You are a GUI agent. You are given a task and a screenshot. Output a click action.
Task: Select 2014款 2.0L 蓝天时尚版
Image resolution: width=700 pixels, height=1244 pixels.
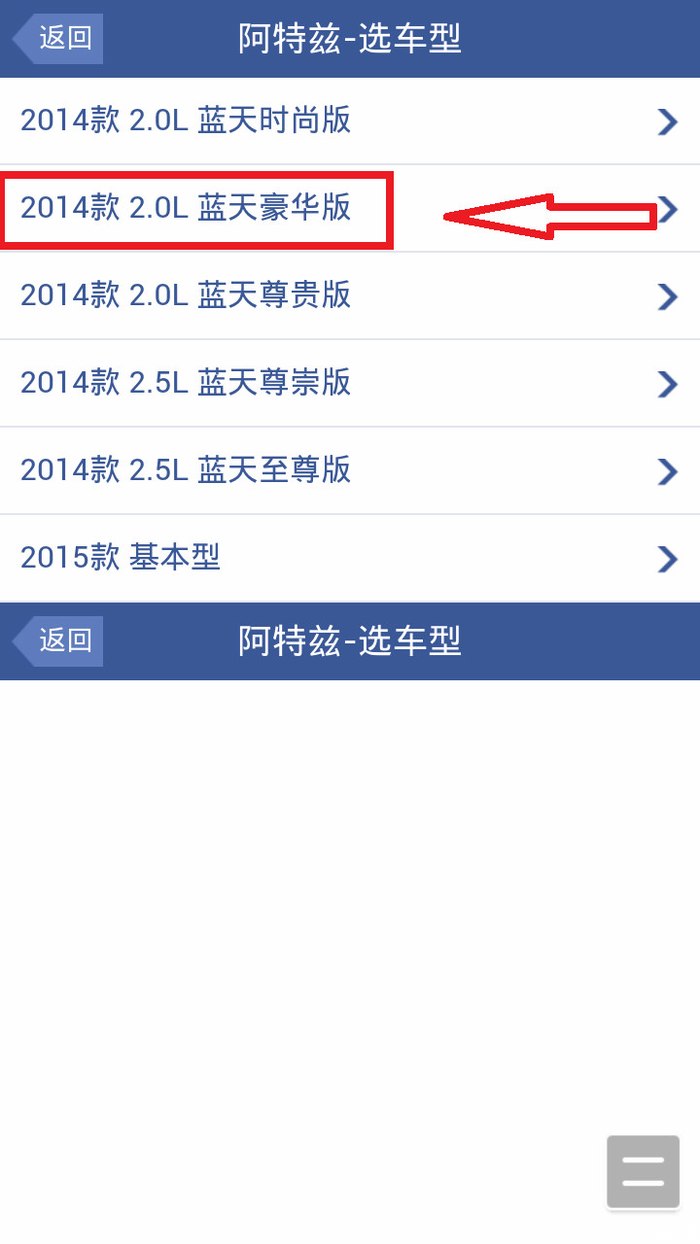pyautogui.click(x=350, y=121)
